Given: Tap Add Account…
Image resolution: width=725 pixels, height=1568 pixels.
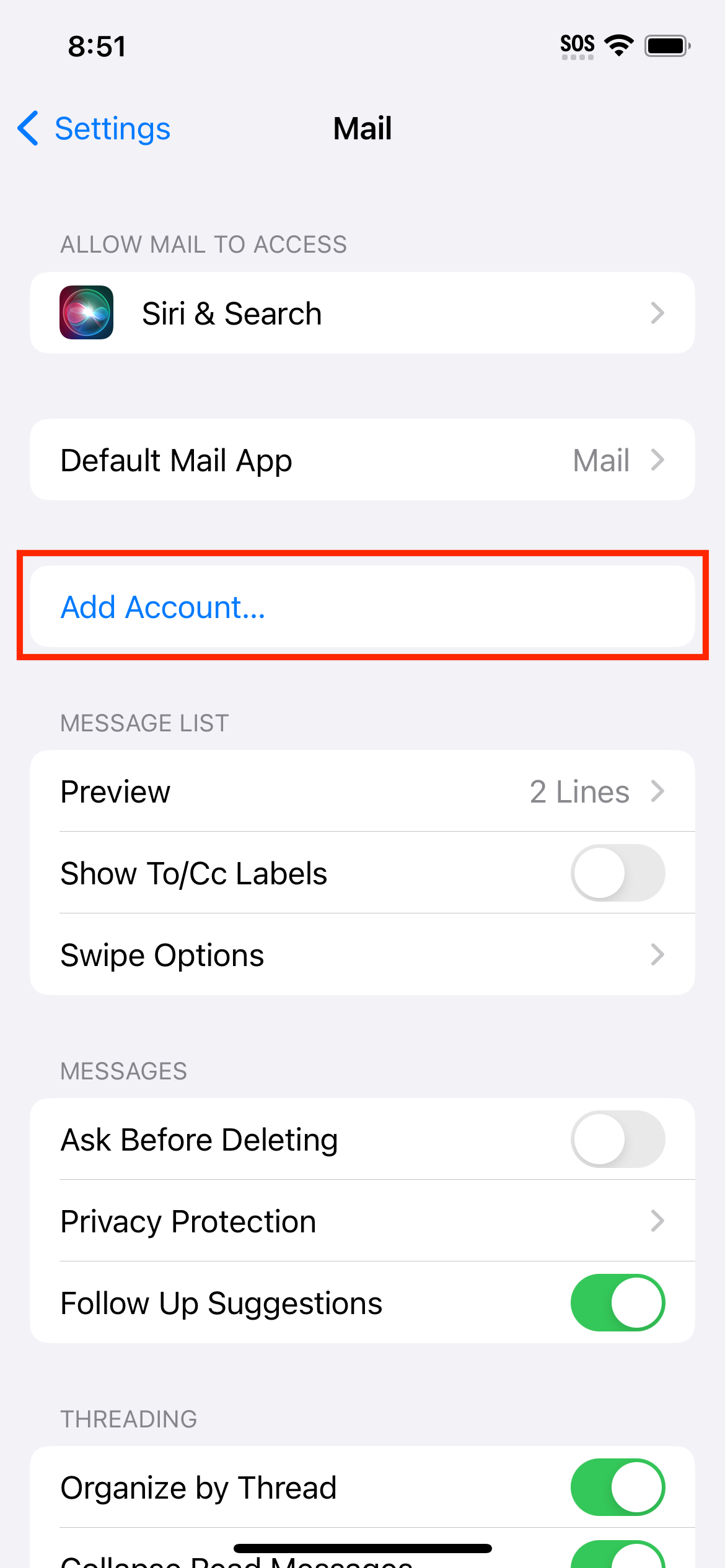Looking at the screenshot, I should pyautogui.click(x=362, y=607).
